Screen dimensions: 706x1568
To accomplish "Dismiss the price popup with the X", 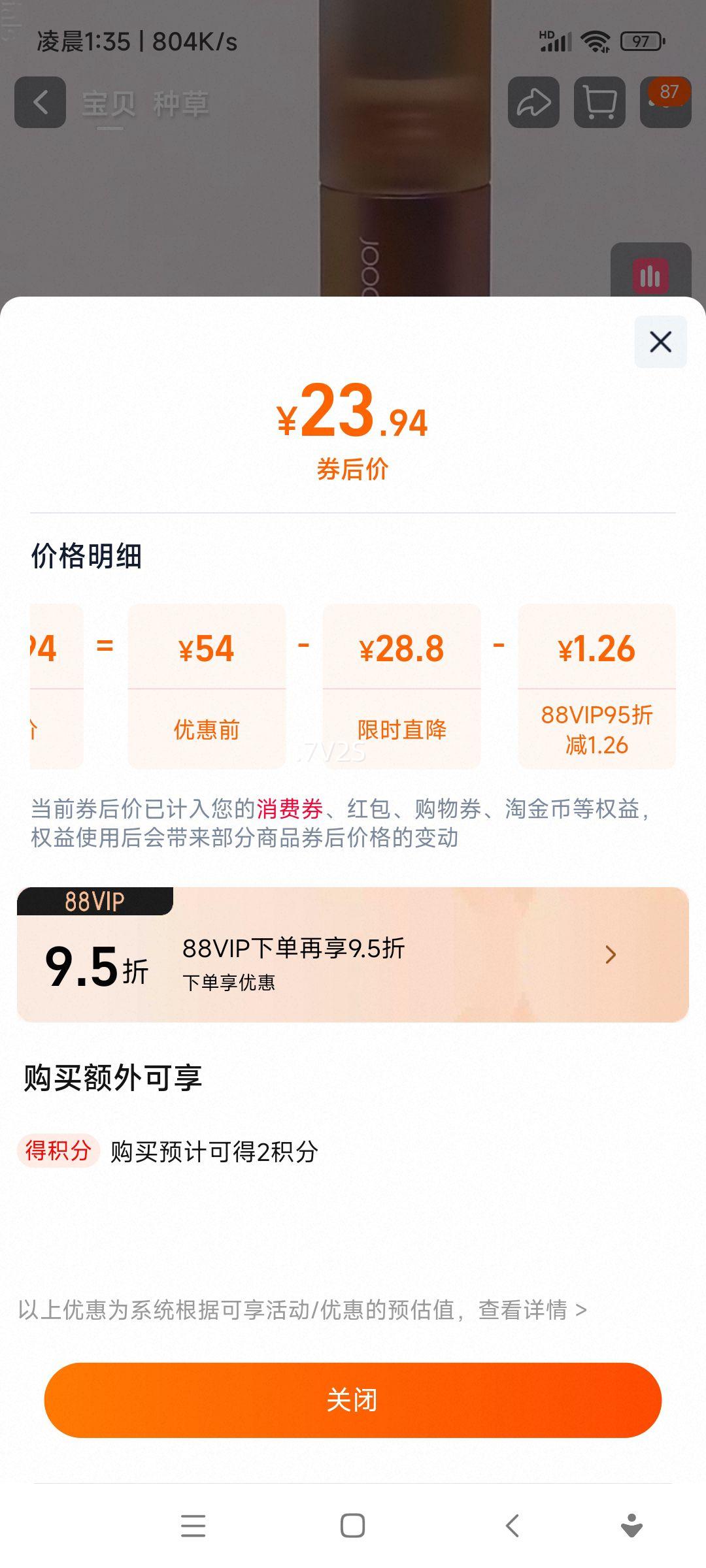I will (660, 341).
